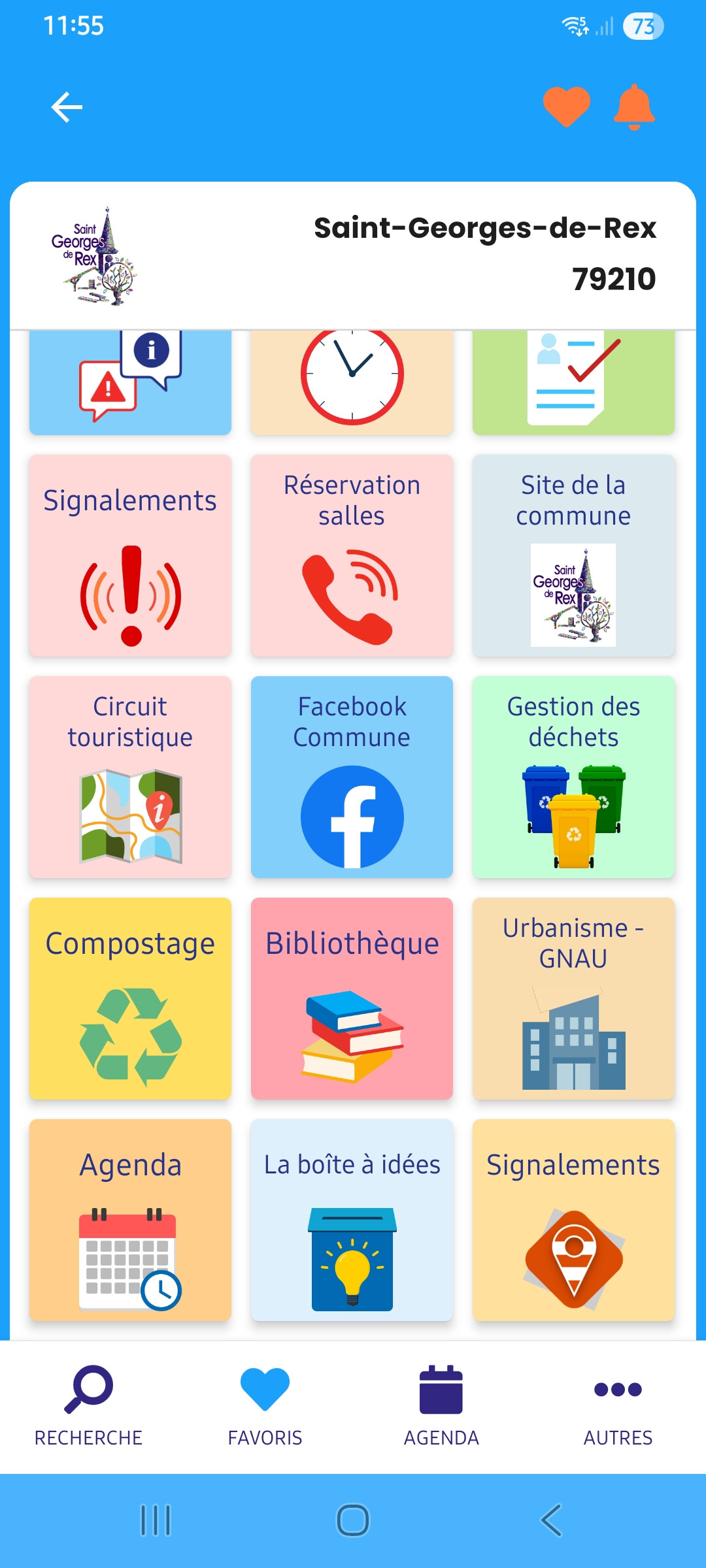
Task: Switch to the Agenda tab in bottom bar
Action: click(x=441, y=1406)
